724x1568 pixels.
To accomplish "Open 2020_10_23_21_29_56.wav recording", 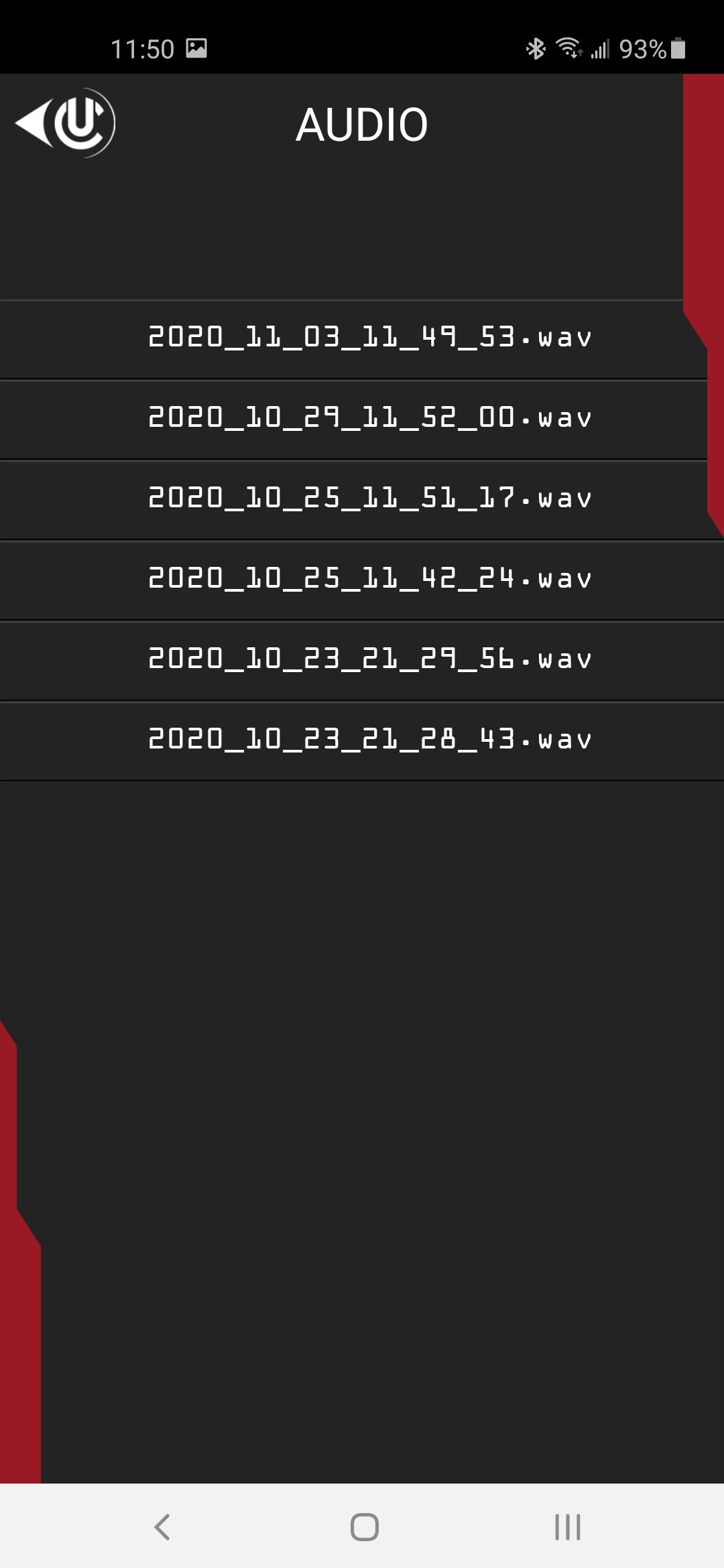I will (x=369, y=660).
